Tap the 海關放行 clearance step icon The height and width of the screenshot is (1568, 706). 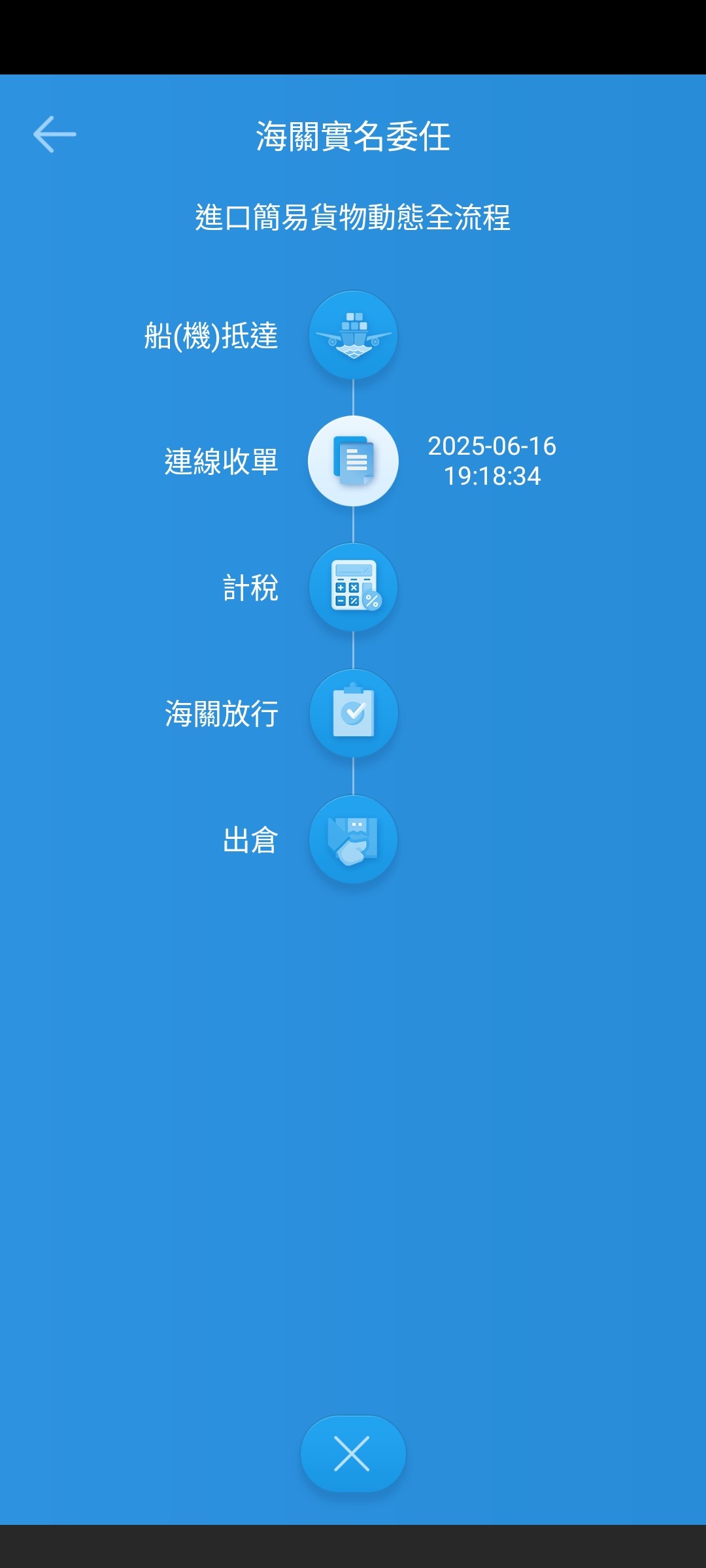(353, 713)
